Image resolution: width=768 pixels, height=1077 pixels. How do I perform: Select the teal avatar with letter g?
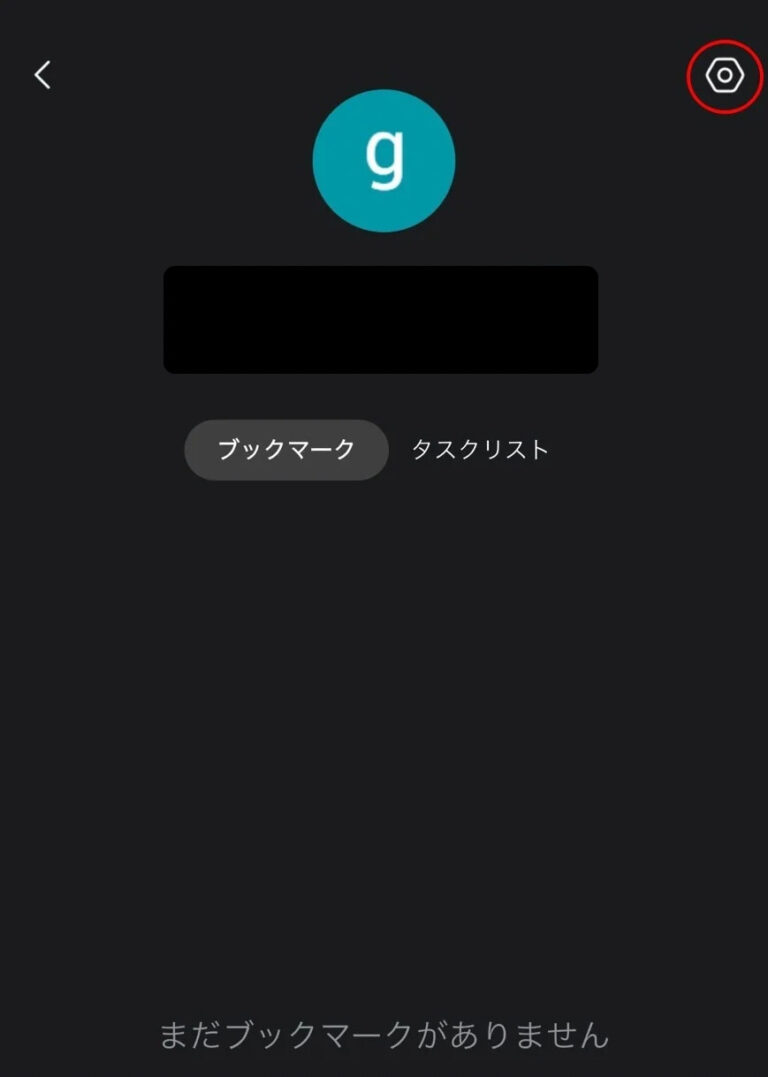pos(384,162)
